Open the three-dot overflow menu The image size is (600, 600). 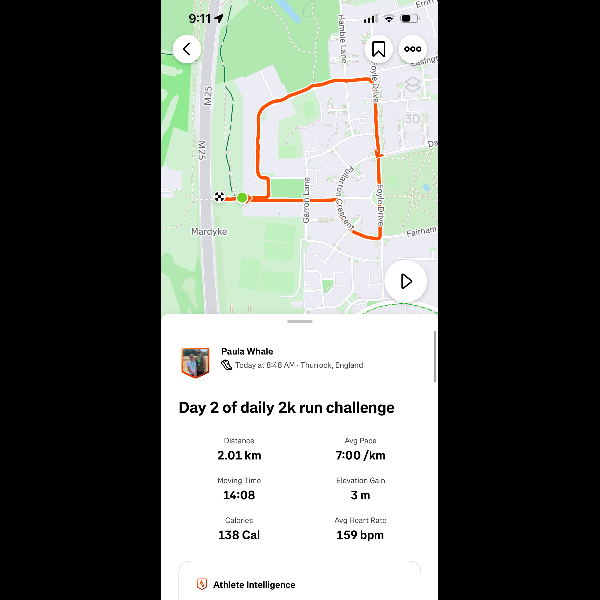(x=412, y=49)
